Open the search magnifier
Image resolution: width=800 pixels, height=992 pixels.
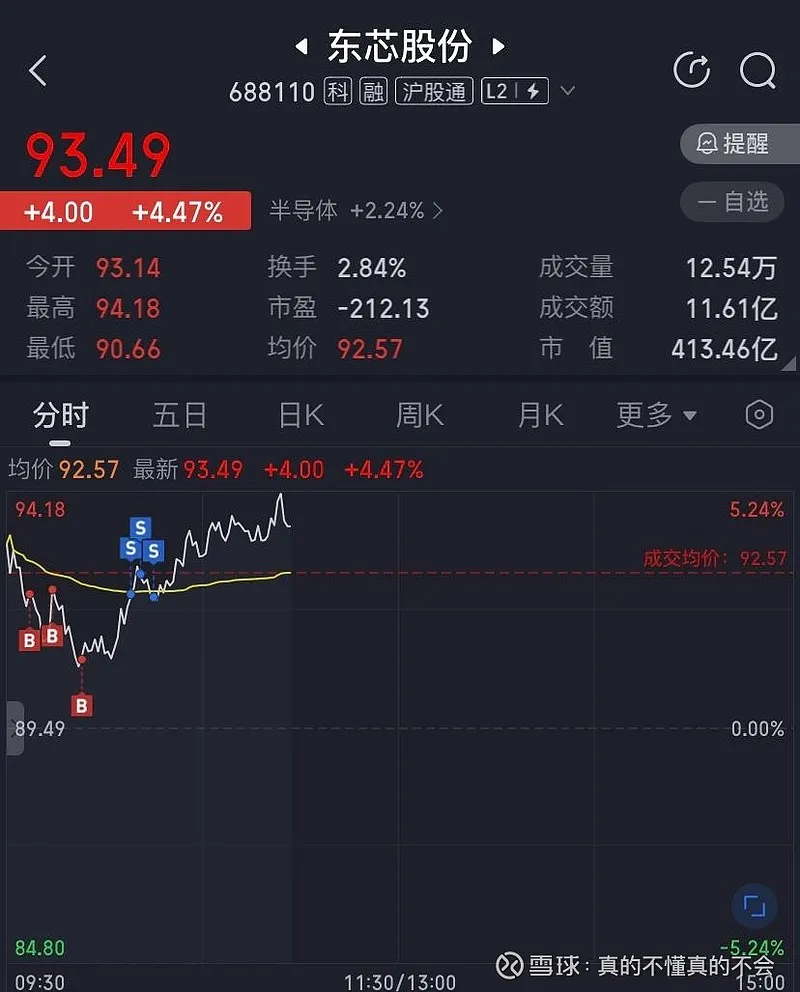(x=758, y=70)
